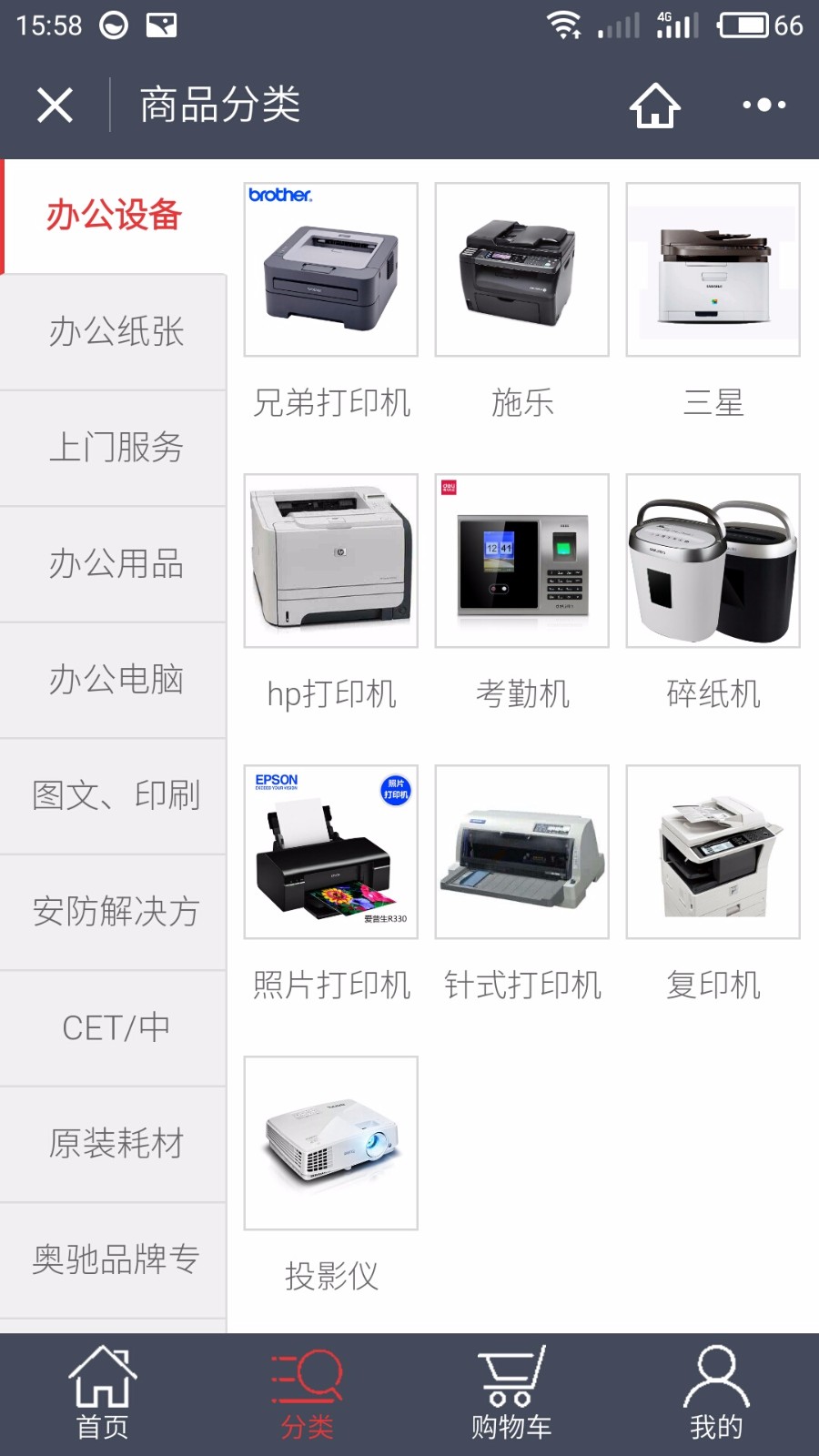Choose the 办公电脑 category
This screenshot has height=1456, width=819.
pos(114,680)
